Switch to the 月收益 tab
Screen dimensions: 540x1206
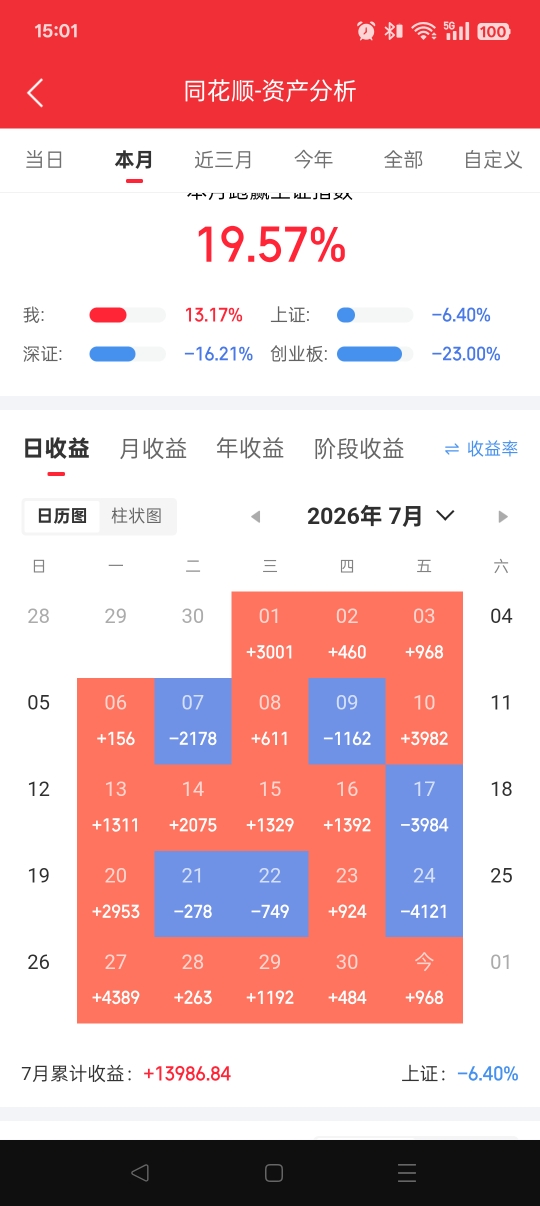pyautogui.click(x=153, y=449)
